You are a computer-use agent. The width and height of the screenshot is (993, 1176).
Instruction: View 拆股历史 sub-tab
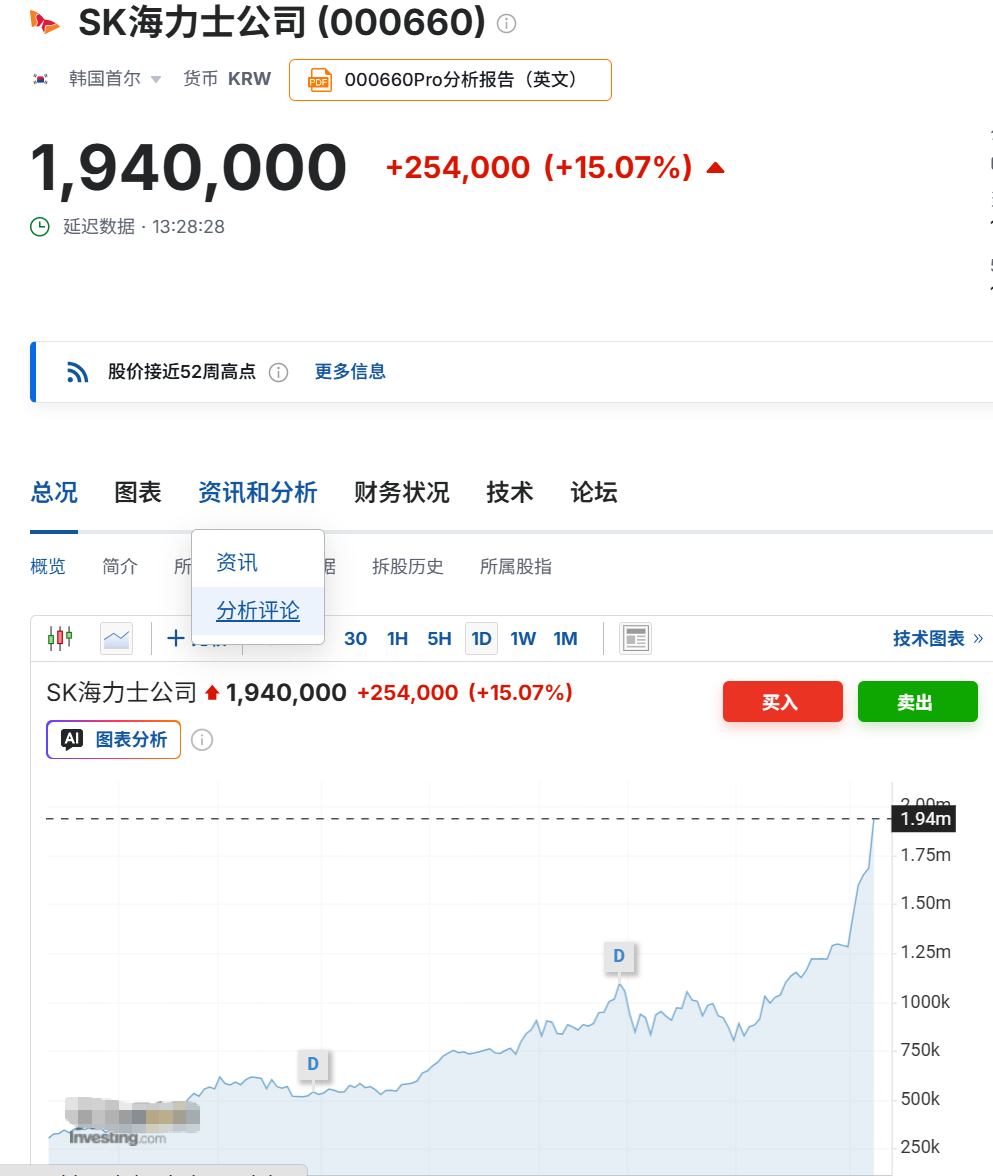click(x=408, y=566)
